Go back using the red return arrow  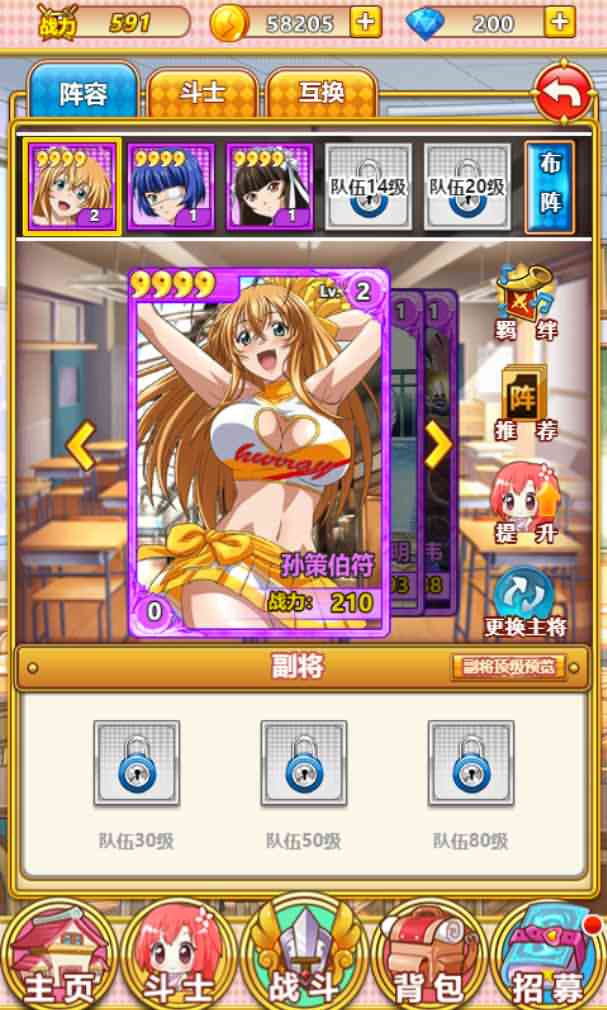[564, 95]
